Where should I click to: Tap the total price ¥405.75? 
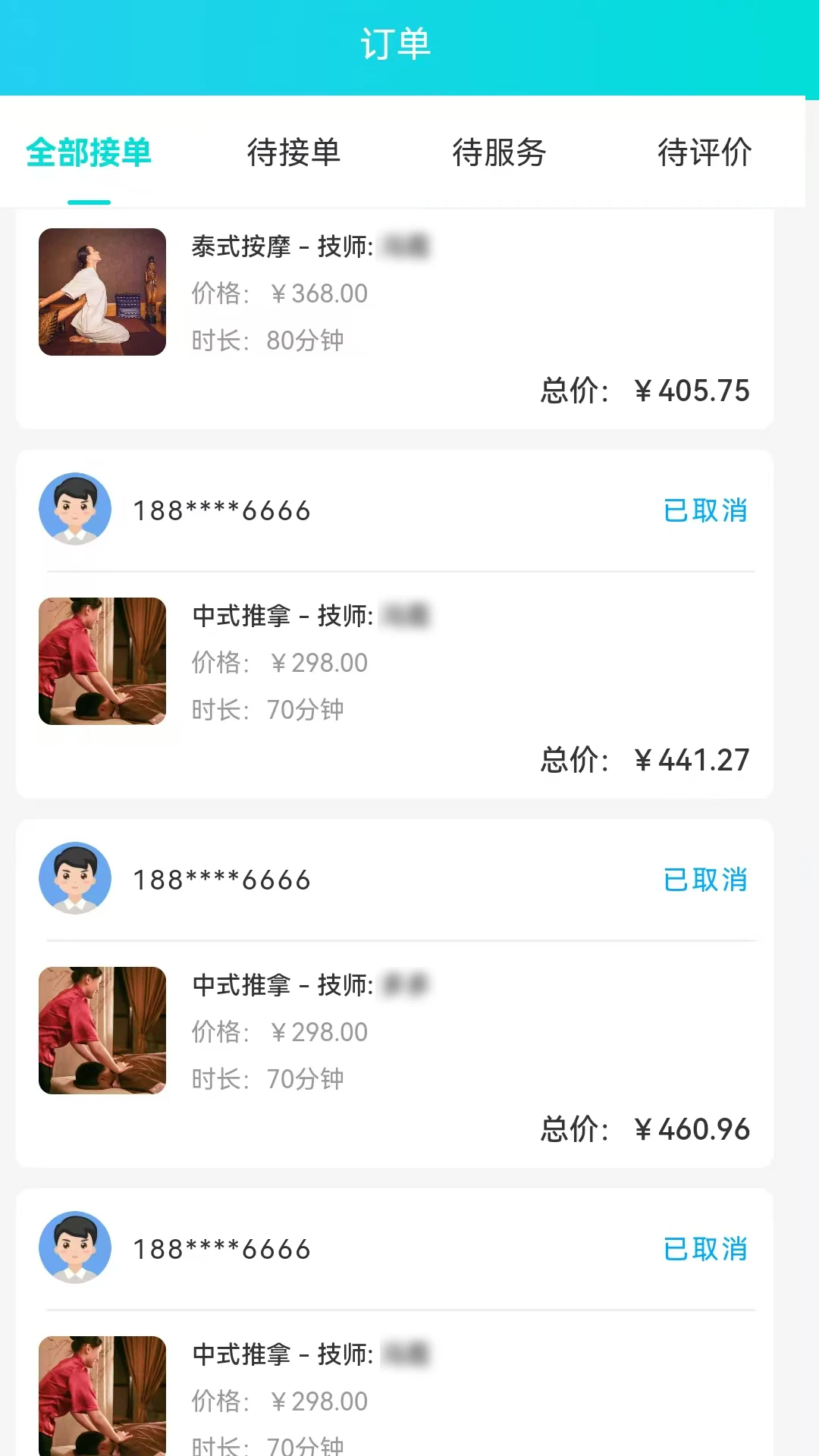click(x=692, y=391)
